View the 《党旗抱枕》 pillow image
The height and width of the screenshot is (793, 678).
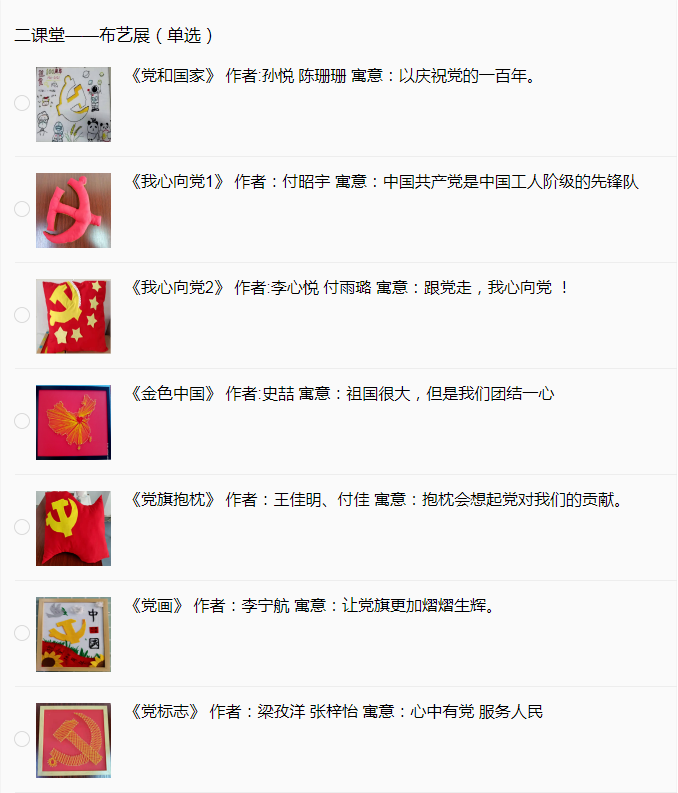73,528
